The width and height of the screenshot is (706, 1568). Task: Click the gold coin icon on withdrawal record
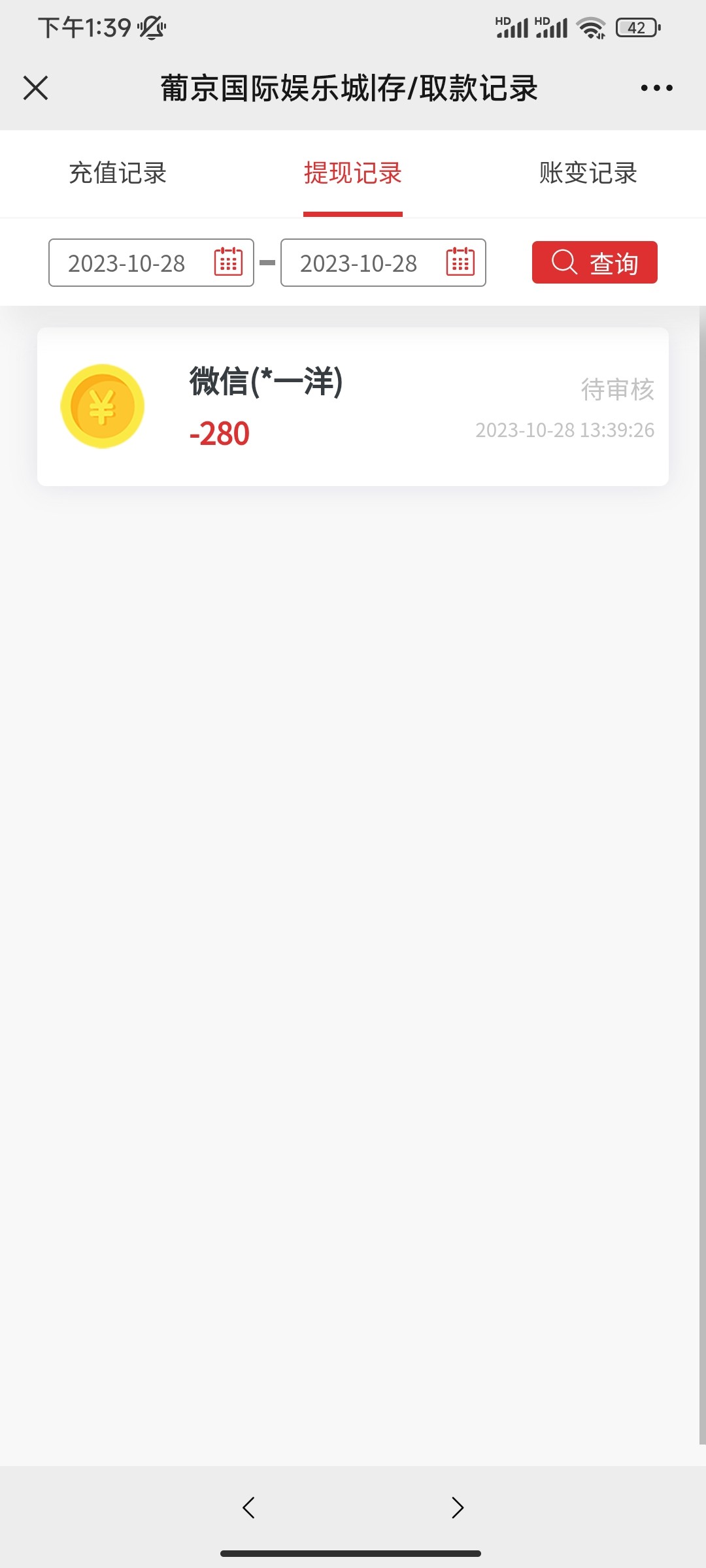tap(102, 405)
